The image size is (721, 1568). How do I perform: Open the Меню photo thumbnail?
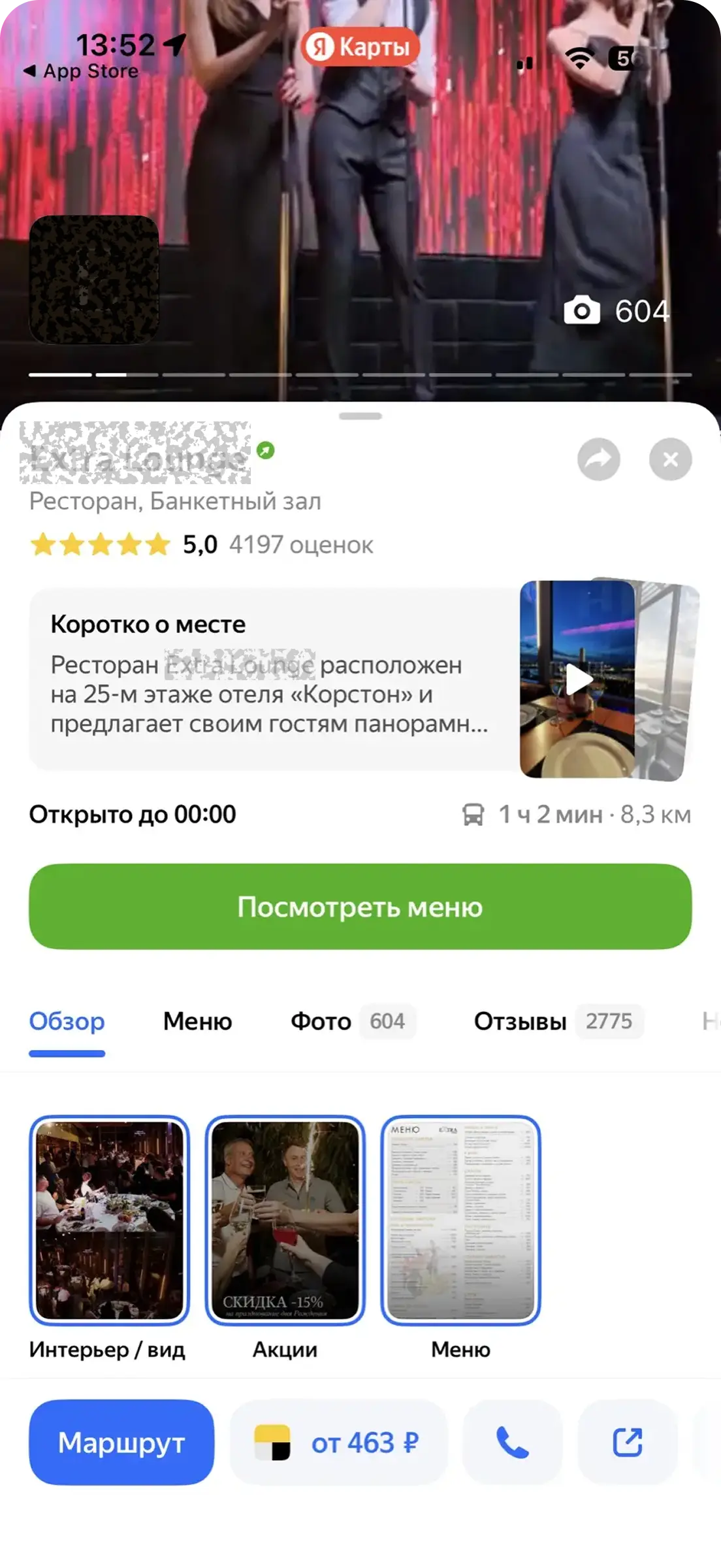pyautogui.click(x=460, y=1220)
